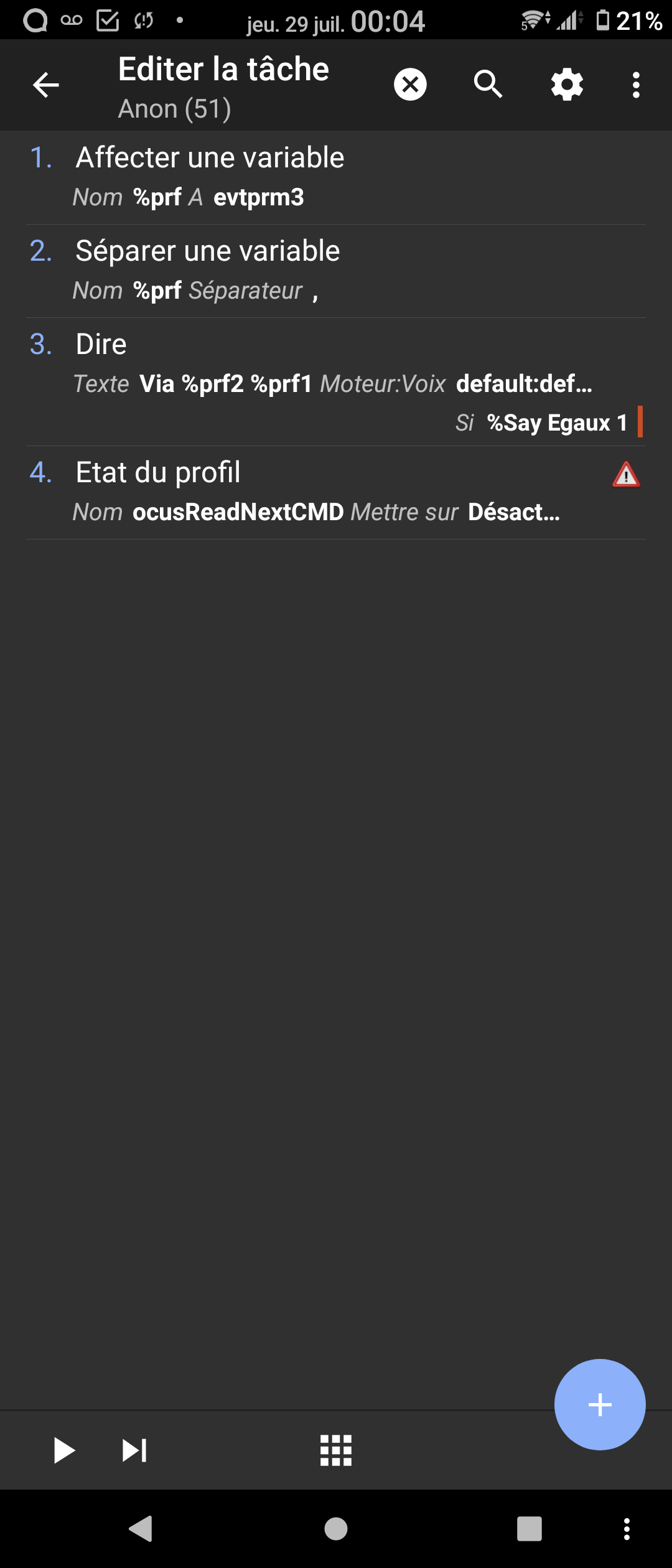Open the grid icon in bottom bar
The height and width of the screenshot is (1568, 672).
(336, 1450)
